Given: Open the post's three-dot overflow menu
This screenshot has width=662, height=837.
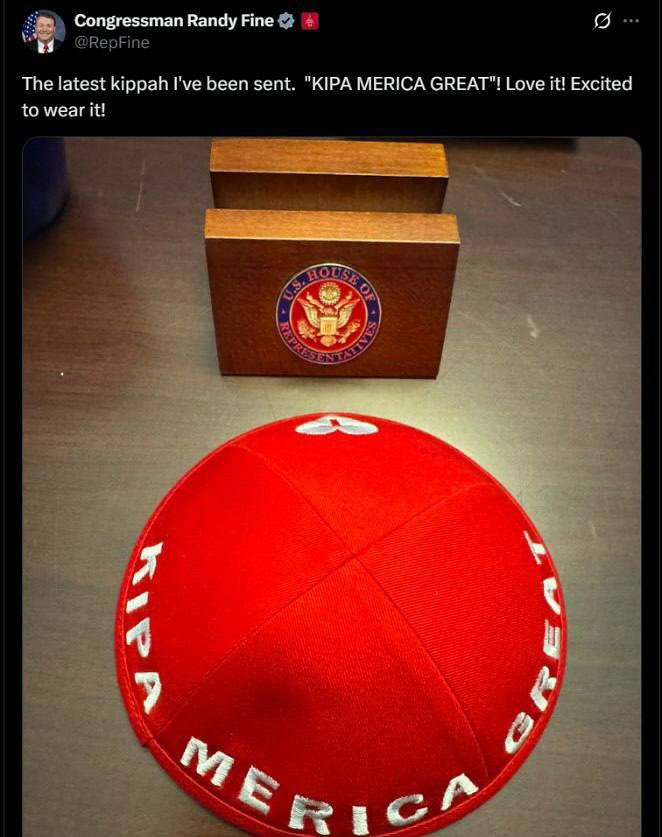Looking at the screenshot, I should [x=631, y=21].
